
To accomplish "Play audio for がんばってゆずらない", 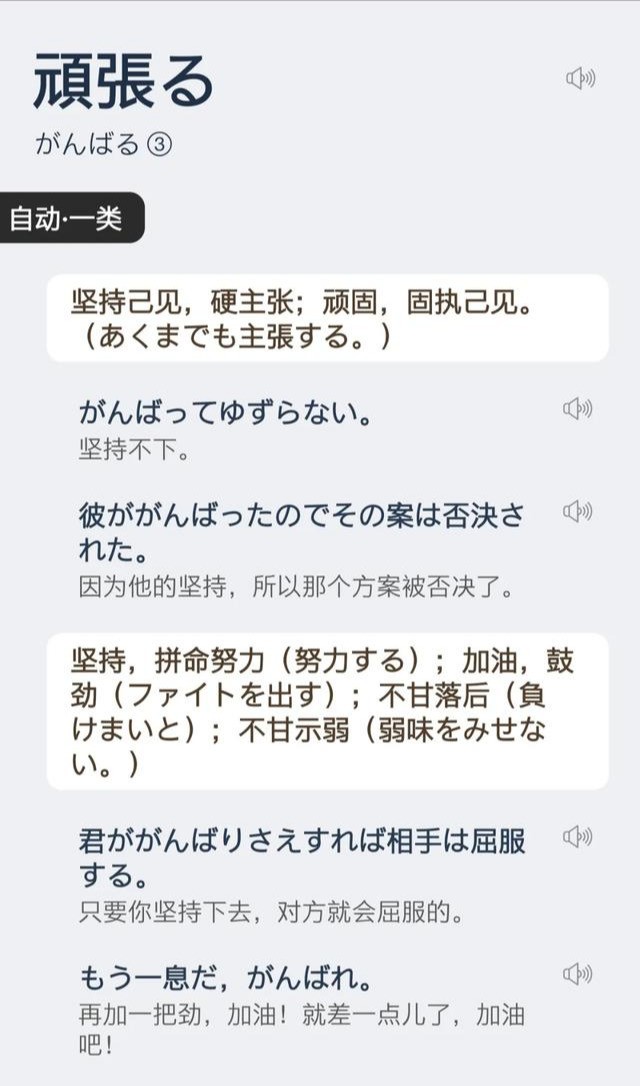I will pos(577,408).
